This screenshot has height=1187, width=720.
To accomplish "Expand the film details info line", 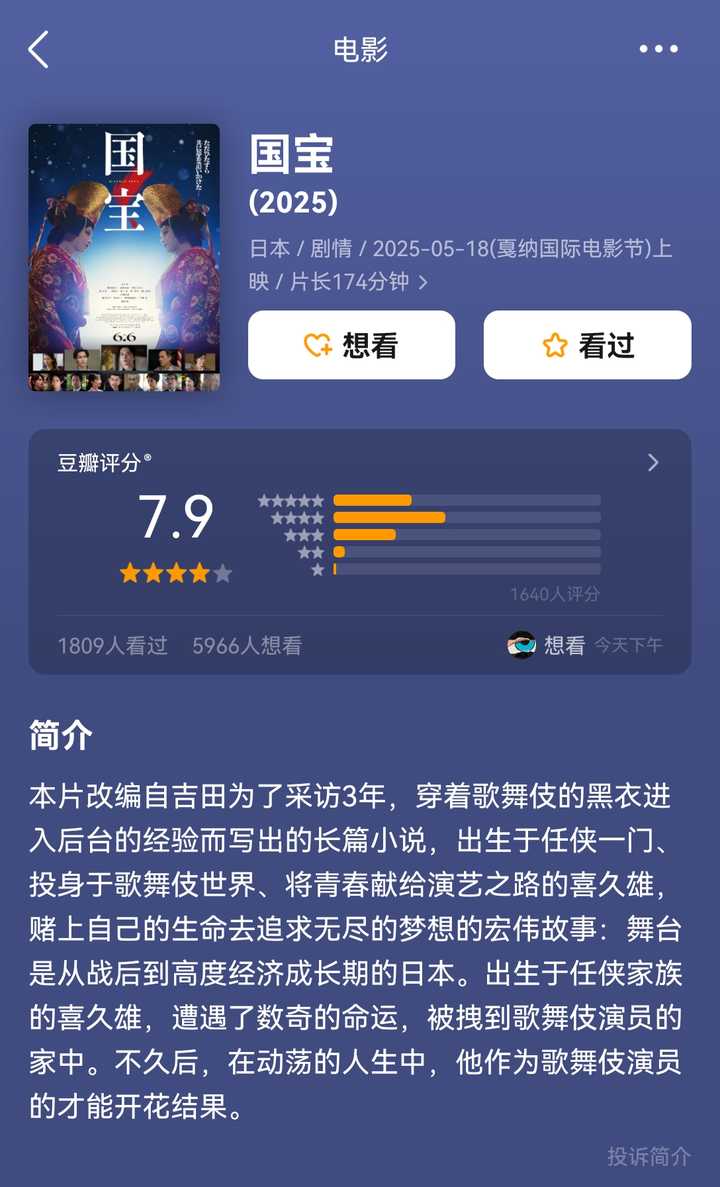I will pyautogui.click(x=423, y=282).
